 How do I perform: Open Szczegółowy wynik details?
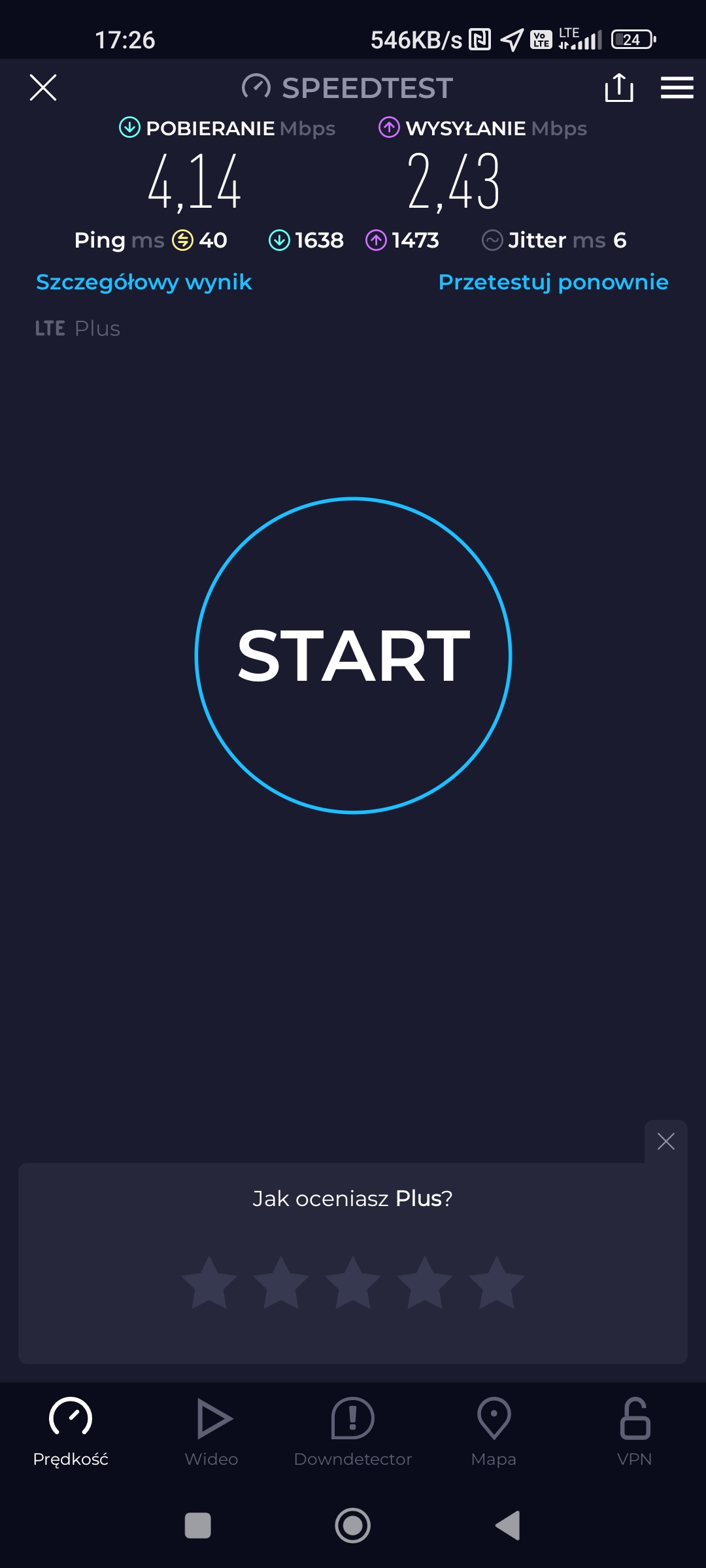pyautogui.click(x=144, y=282)
